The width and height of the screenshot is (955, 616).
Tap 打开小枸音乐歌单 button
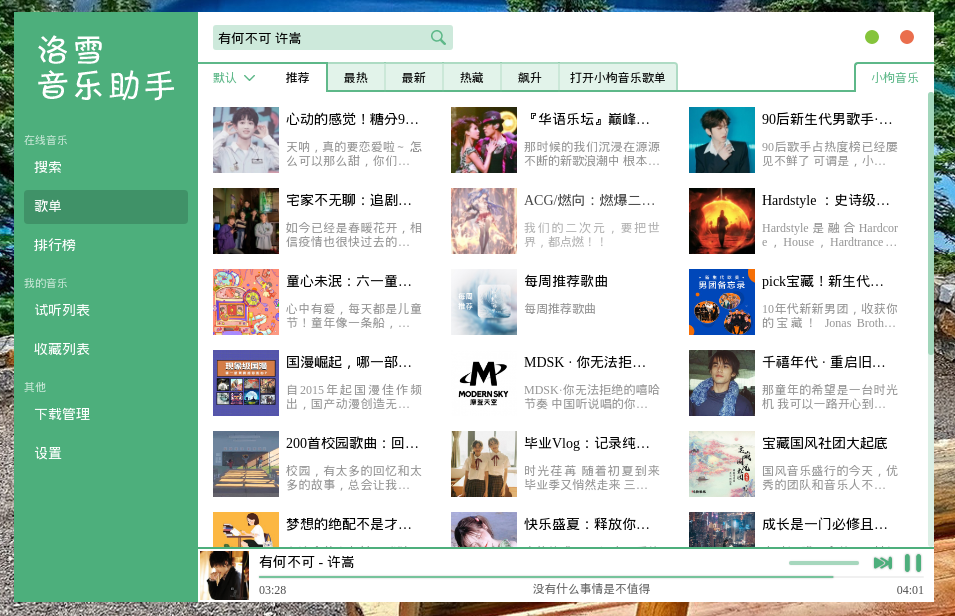coord(617,77)
